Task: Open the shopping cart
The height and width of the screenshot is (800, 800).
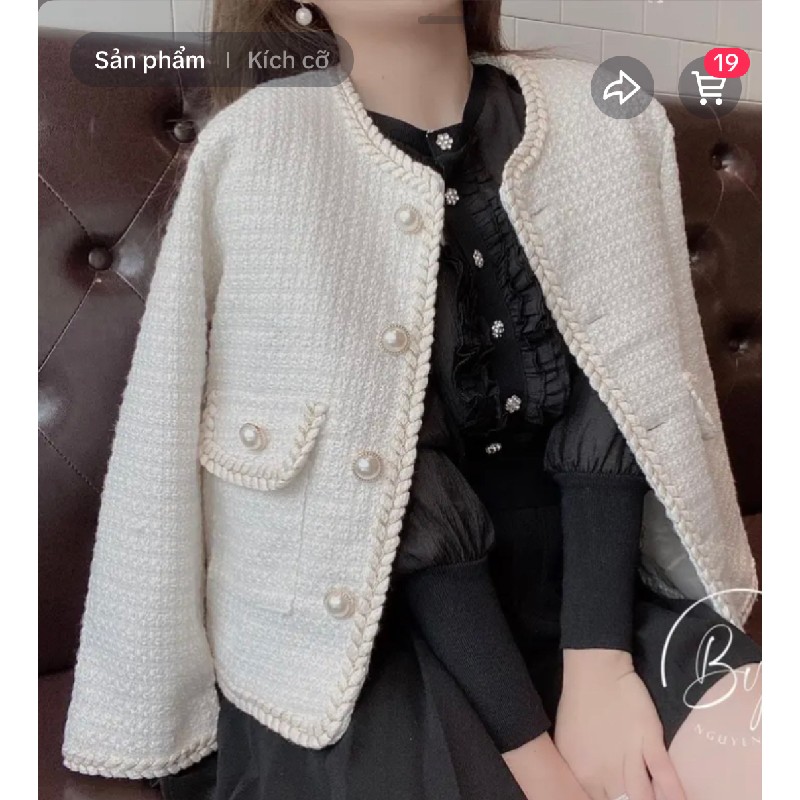Action: click(710, 88)
